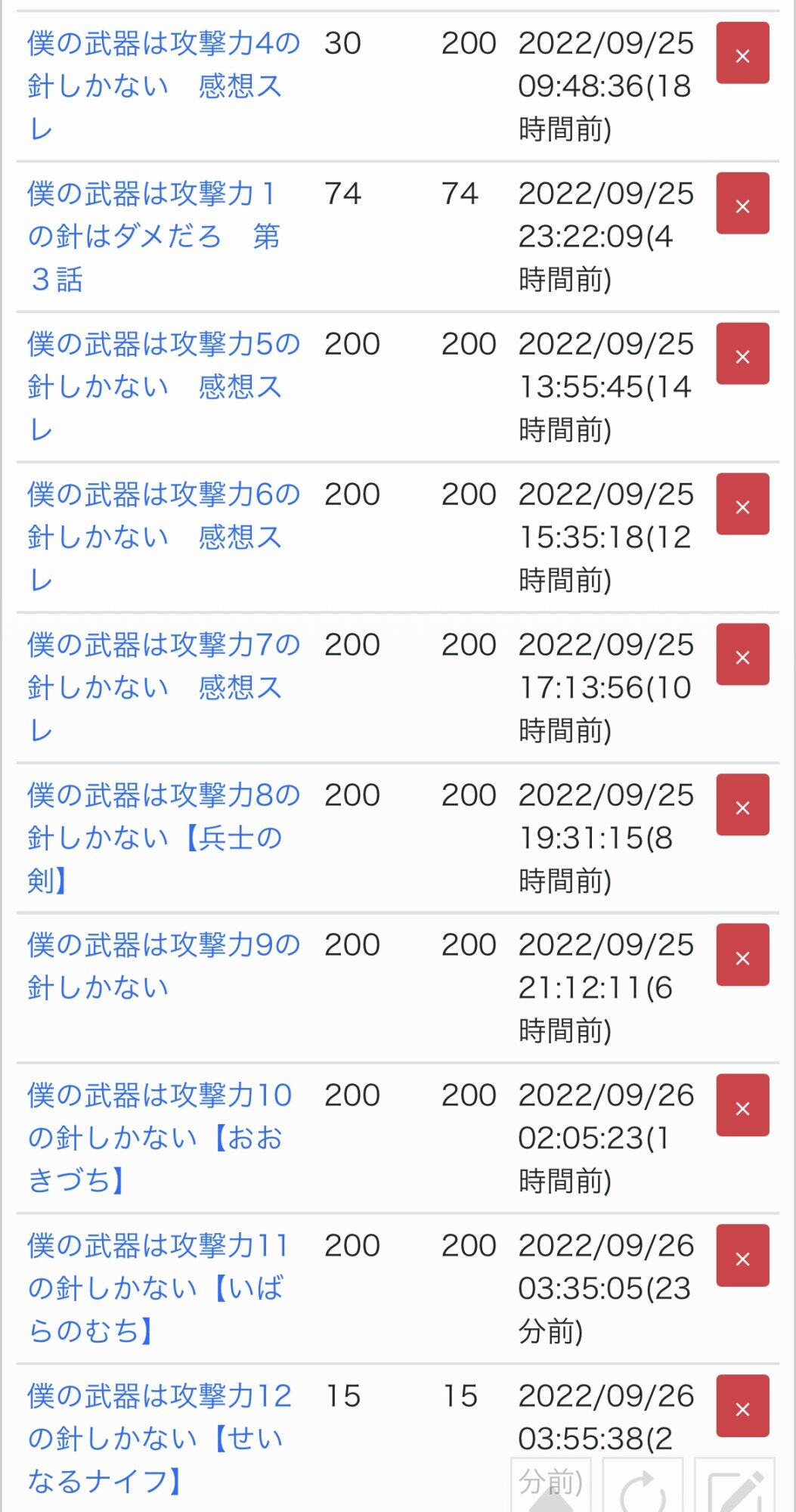Delete the 攻撃力7の針 history entry
Image resolution: width=796 pixels, height=1512 pixels.
pyautogui.click(x=742, y=655)
